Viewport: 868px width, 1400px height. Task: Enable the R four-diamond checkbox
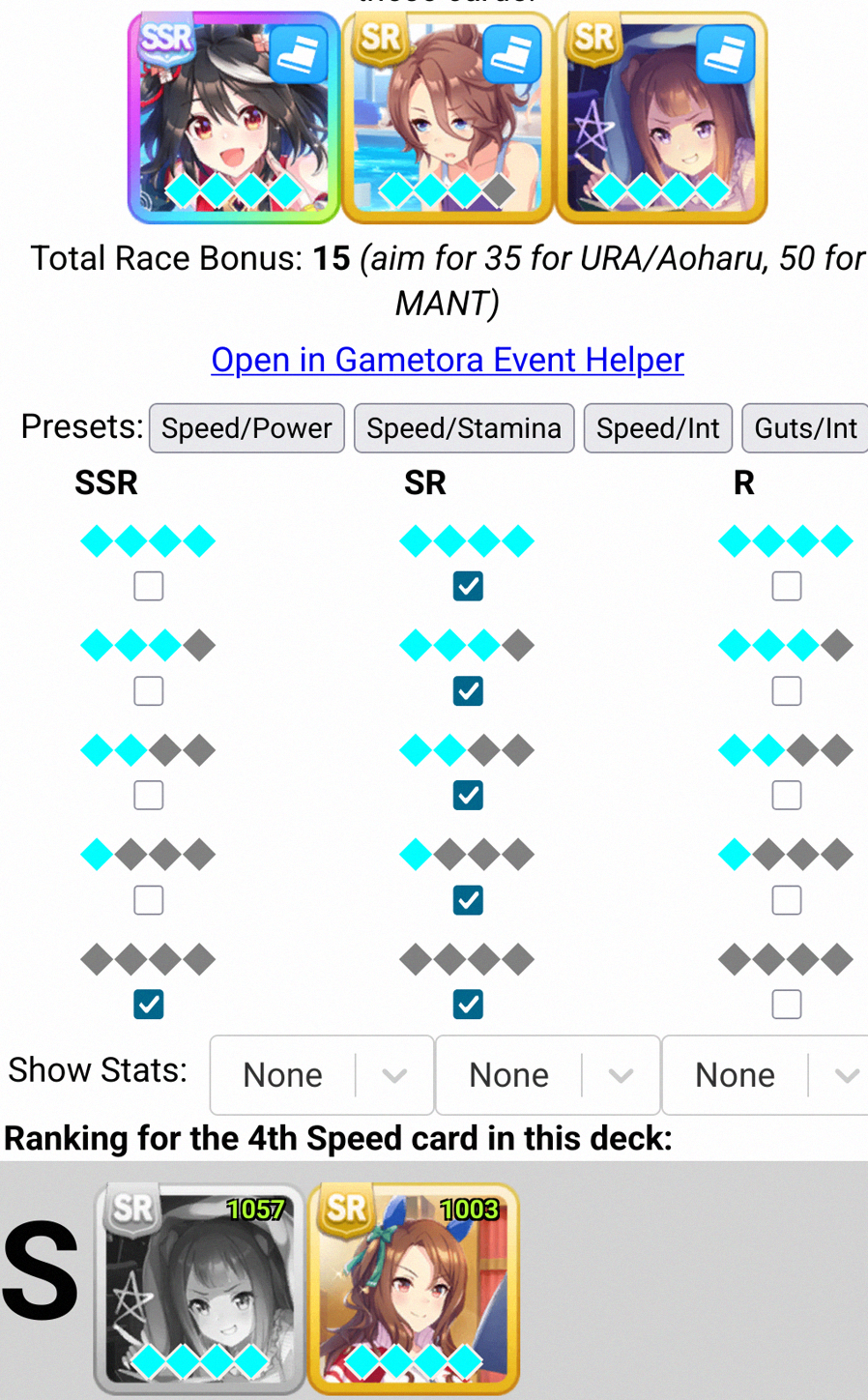[x=787, y=586]
